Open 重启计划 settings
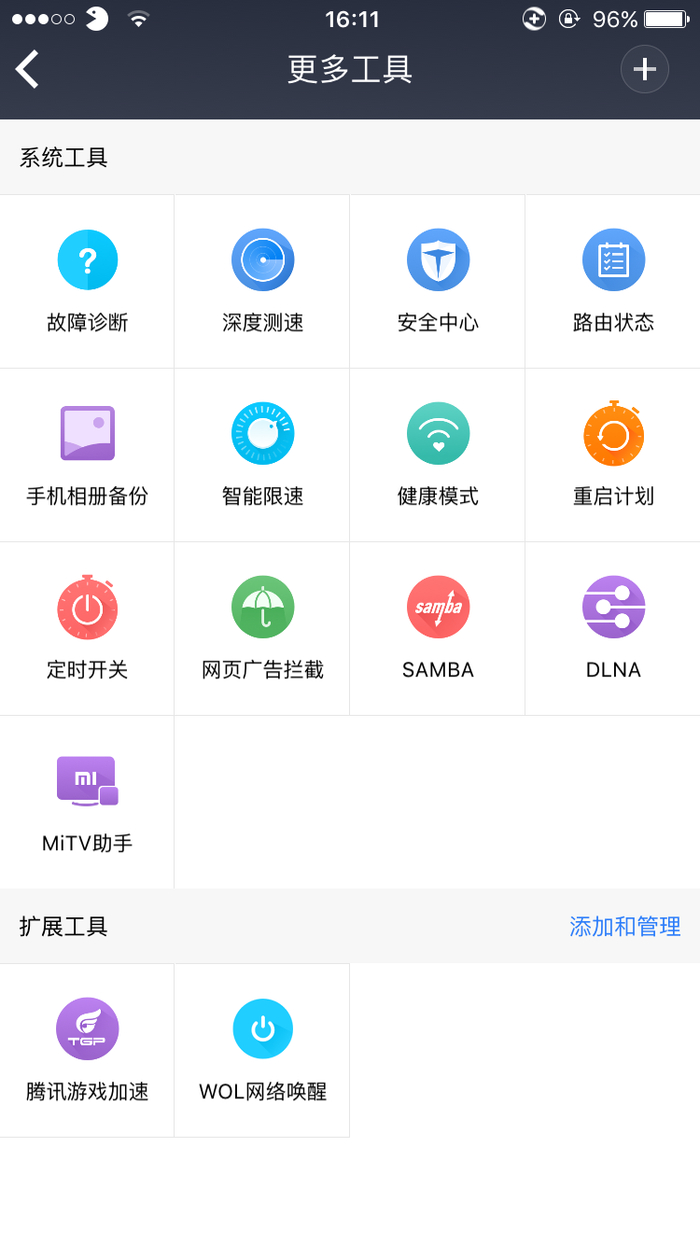Viewport: 700px width, 1245px height. pos(613,455)
